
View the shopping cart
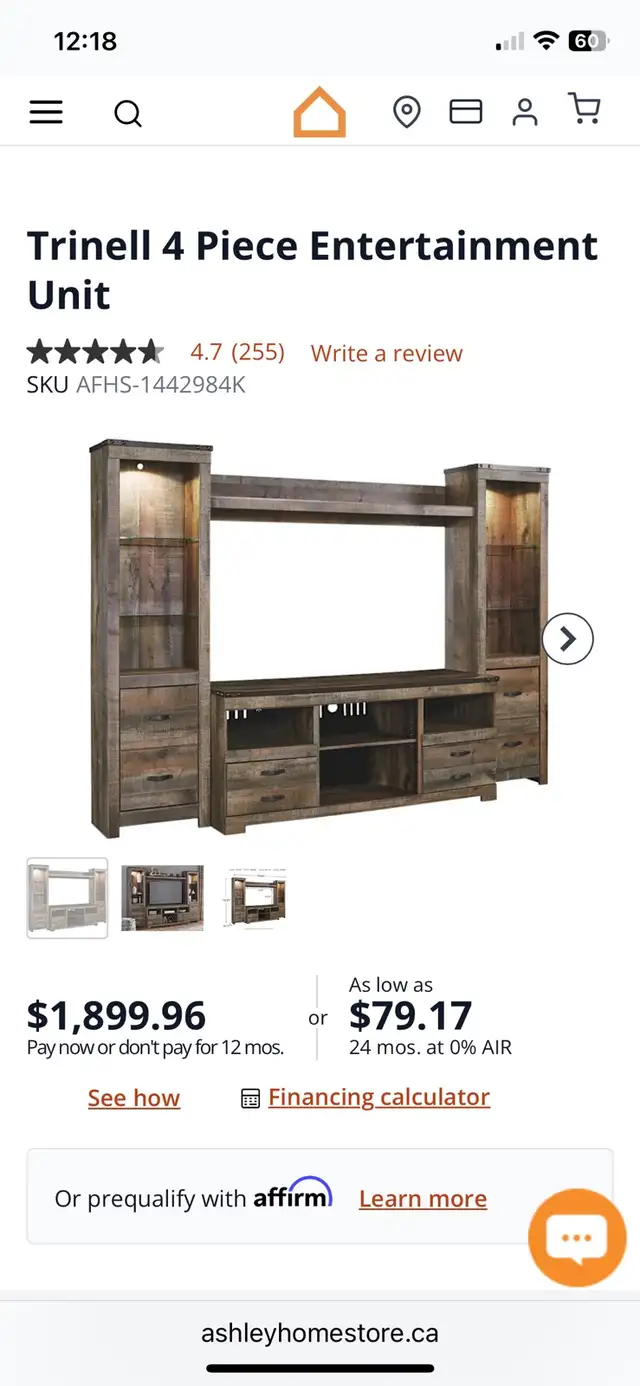[584, 109]
